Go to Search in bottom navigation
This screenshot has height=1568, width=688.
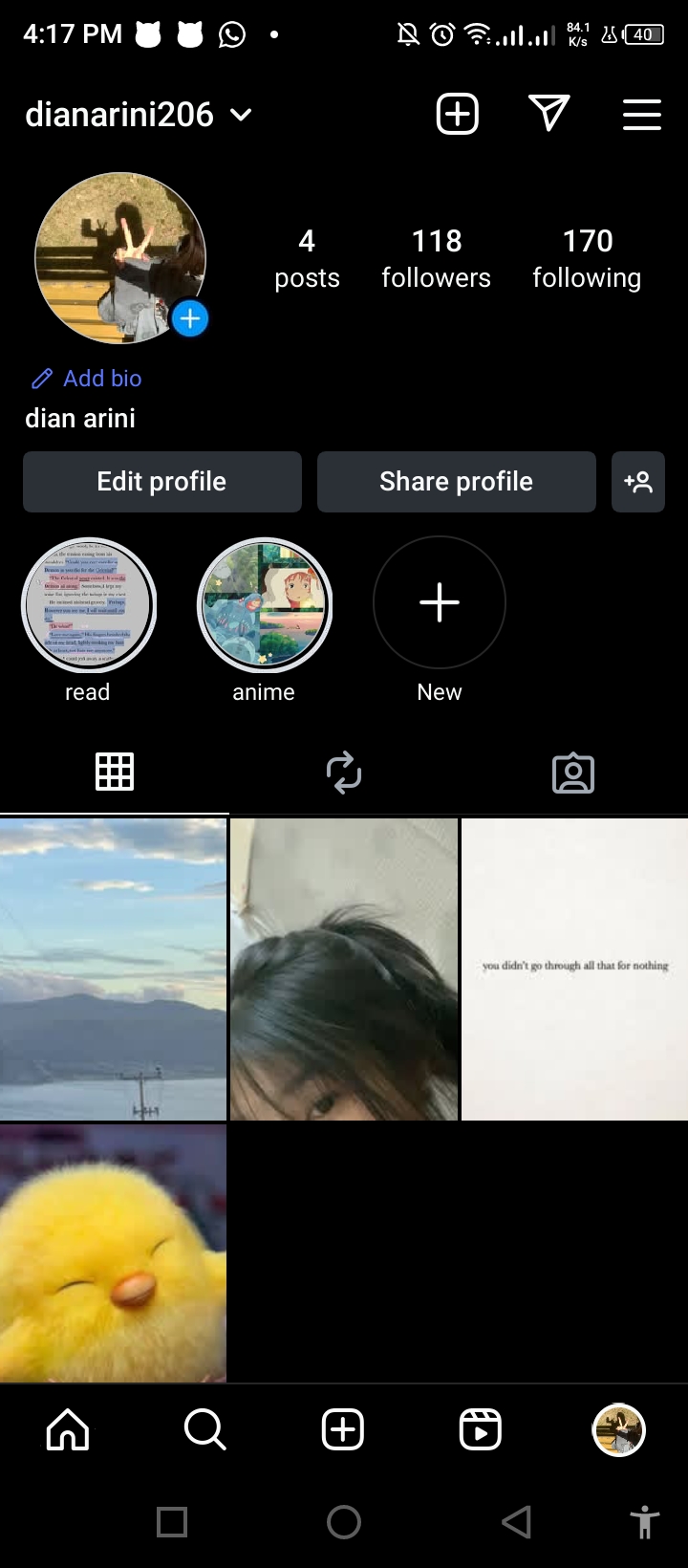(204, 1430)
